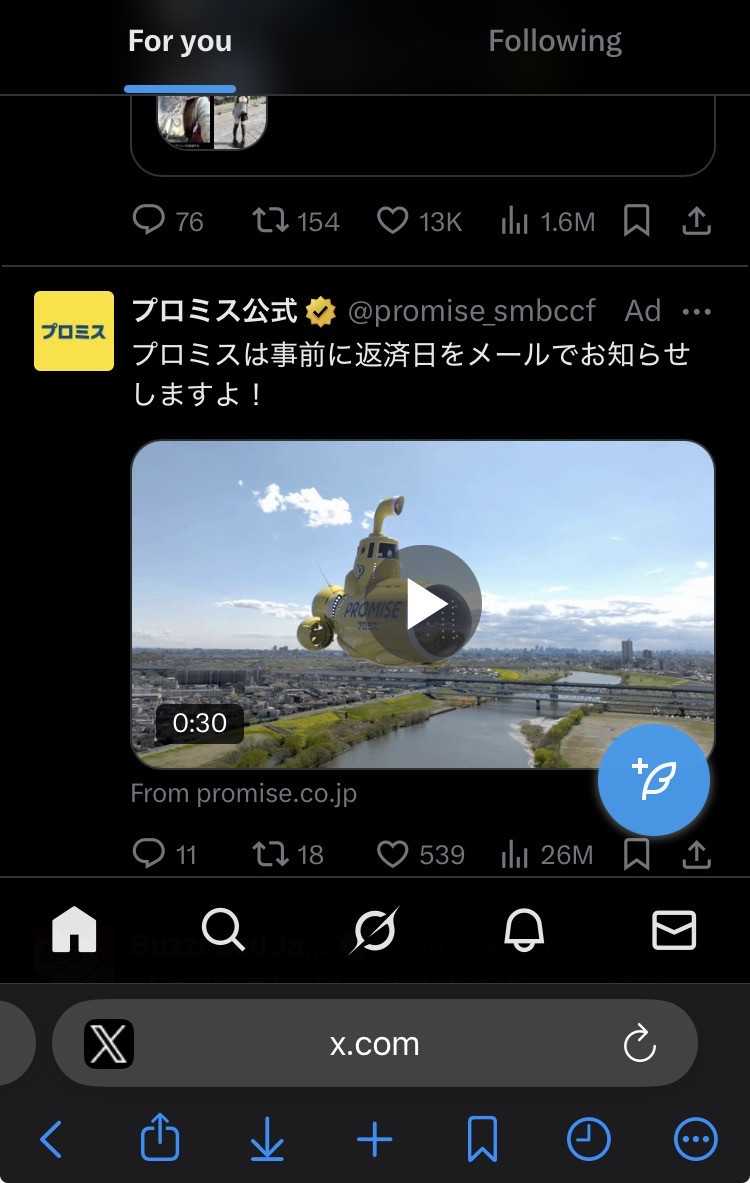
Task: Switch to the Following tab
Action: (x=555, y=42)
